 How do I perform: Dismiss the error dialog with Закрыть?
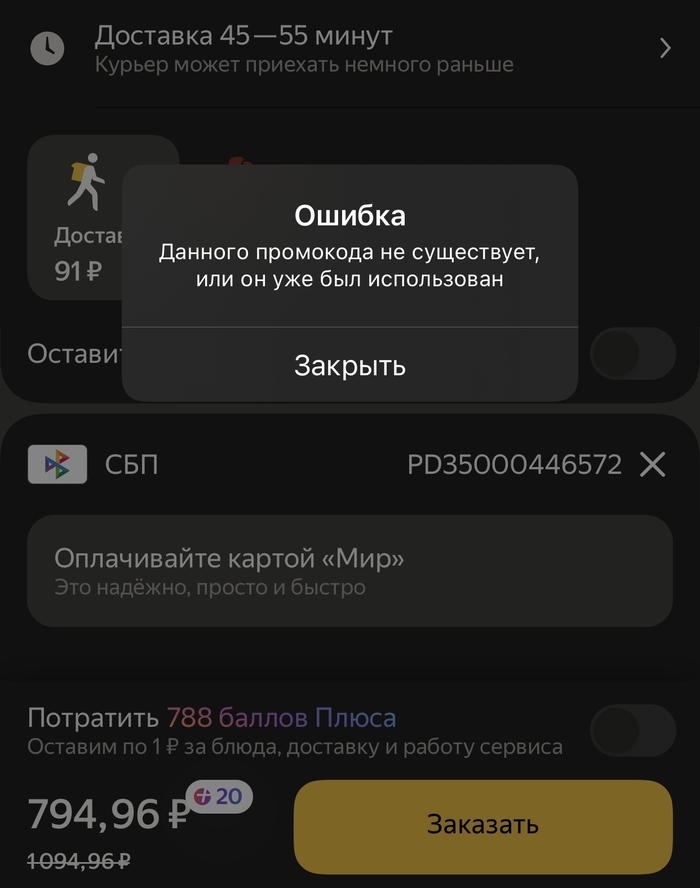[x=349, y=365]
